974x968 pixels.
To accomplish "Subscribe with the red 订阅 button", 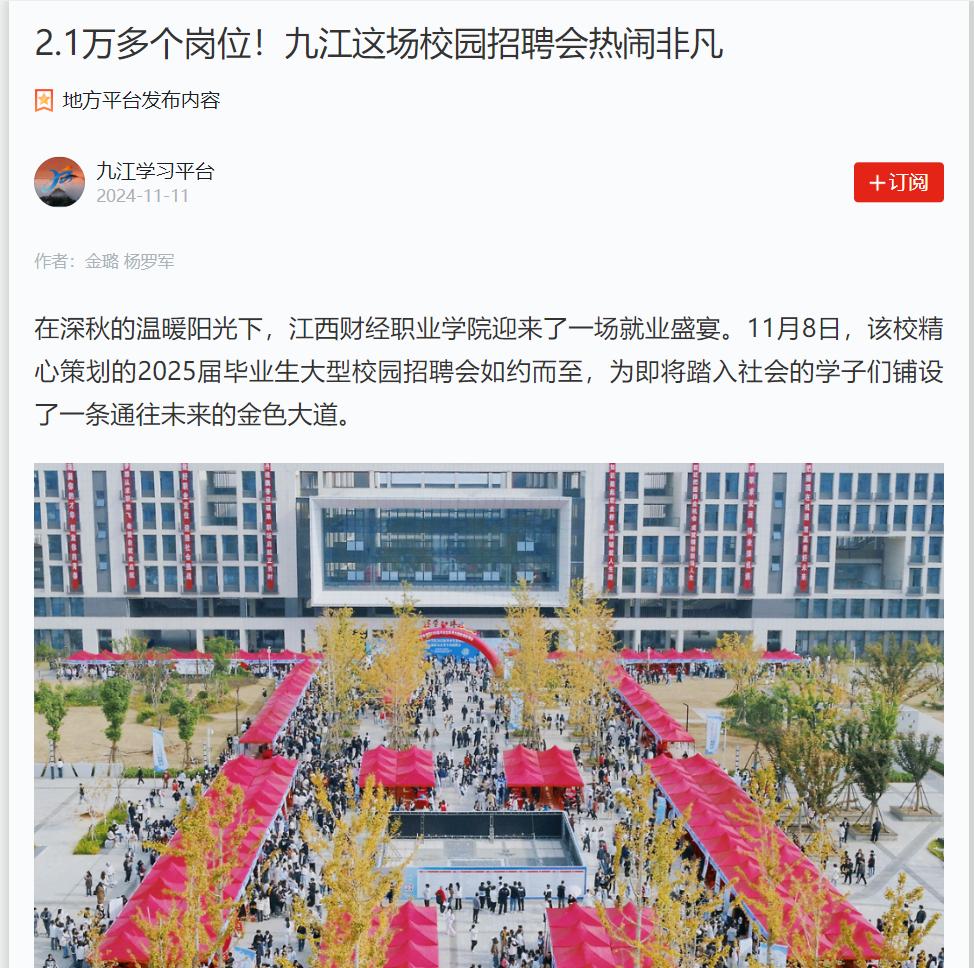I will (x=898, y=182).
